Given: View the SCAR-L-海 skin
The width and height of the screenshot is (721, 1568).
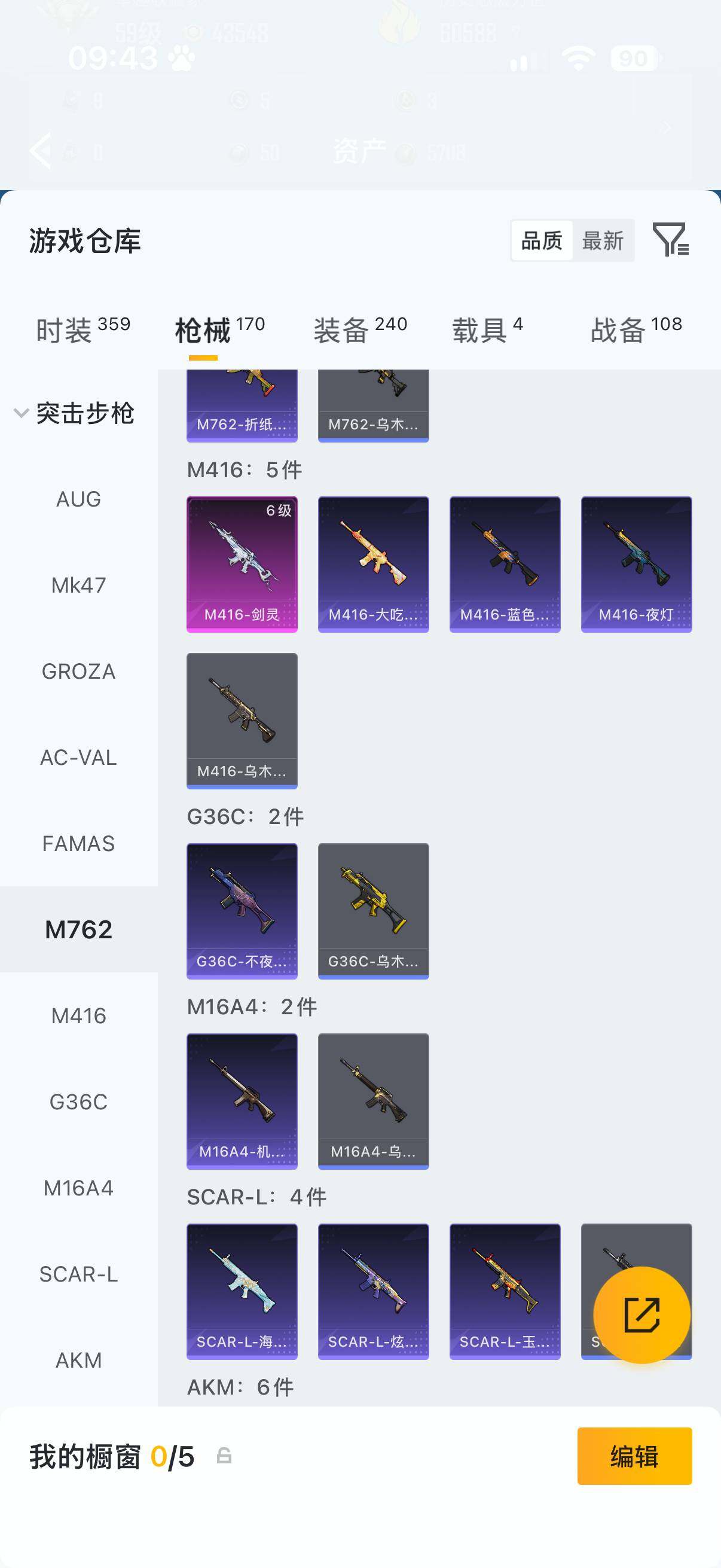Looking at the screenshot, I should pyautogui.click(x=242, y=1291).
